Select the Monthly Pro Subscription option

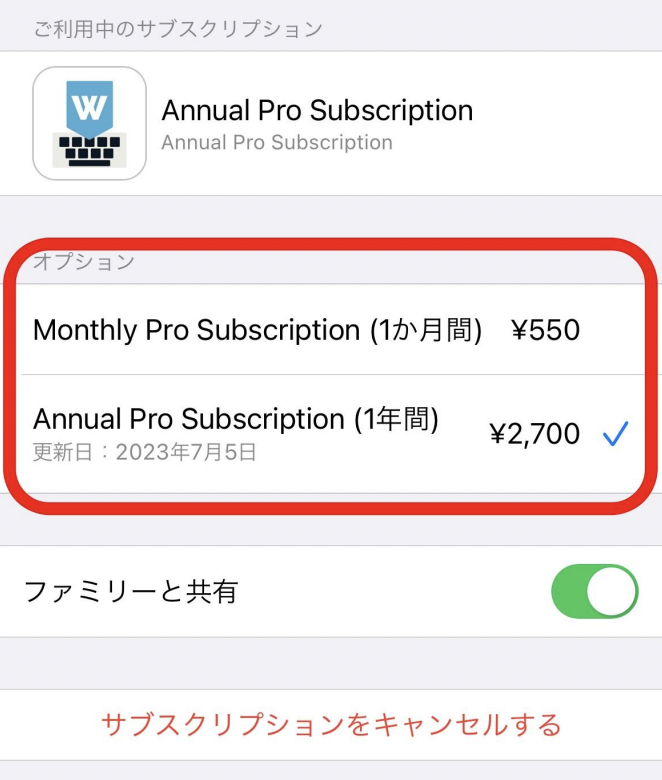pyautogui.click(x=305, y=330)
